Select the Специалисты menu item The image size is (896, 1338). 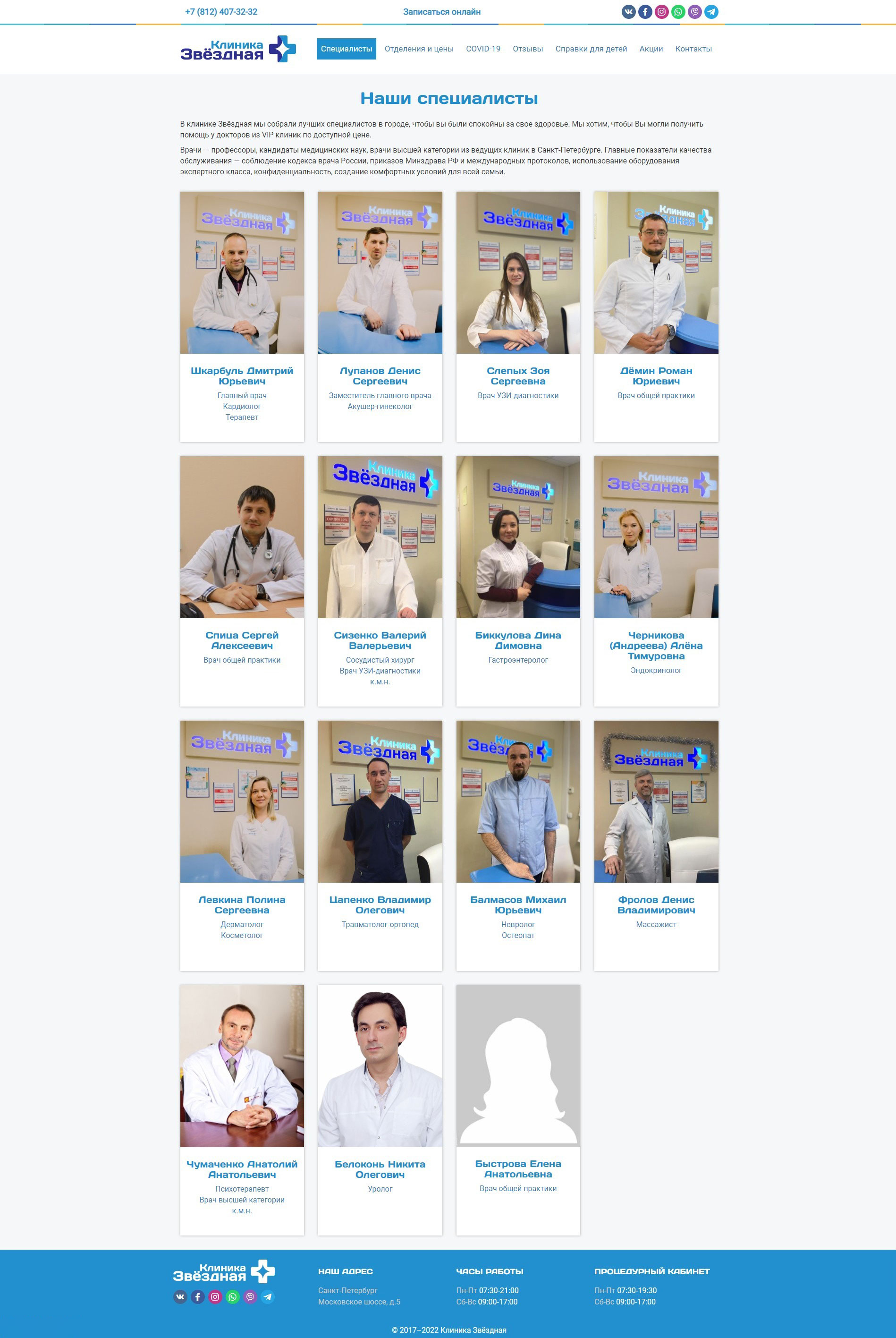347,49
